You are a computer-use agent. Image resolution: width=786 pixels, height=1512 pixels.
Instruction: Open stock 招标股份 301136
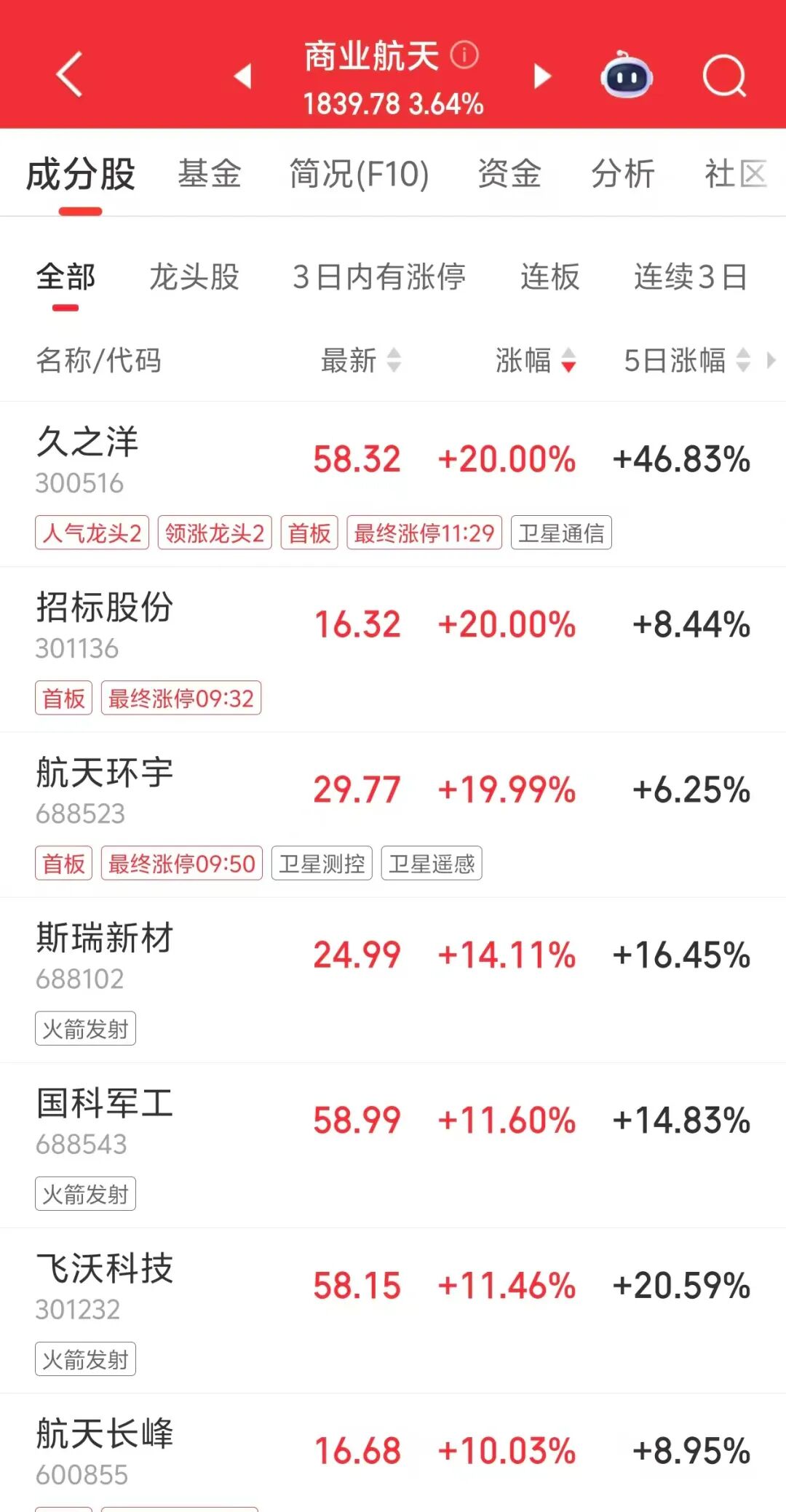click(x=393, y=650)
